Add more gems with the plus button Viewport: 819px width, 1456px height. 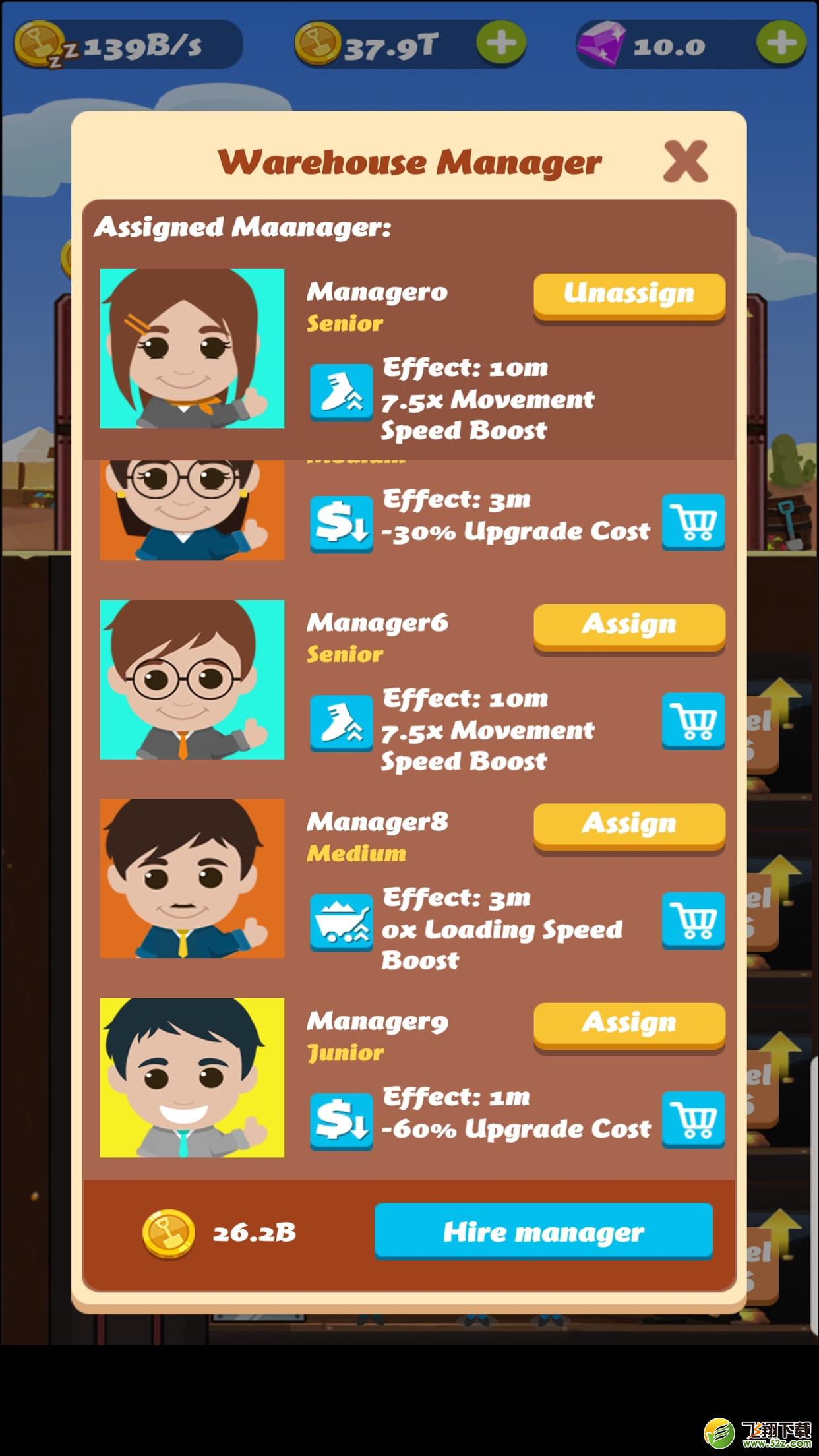[x=781, y=44]
